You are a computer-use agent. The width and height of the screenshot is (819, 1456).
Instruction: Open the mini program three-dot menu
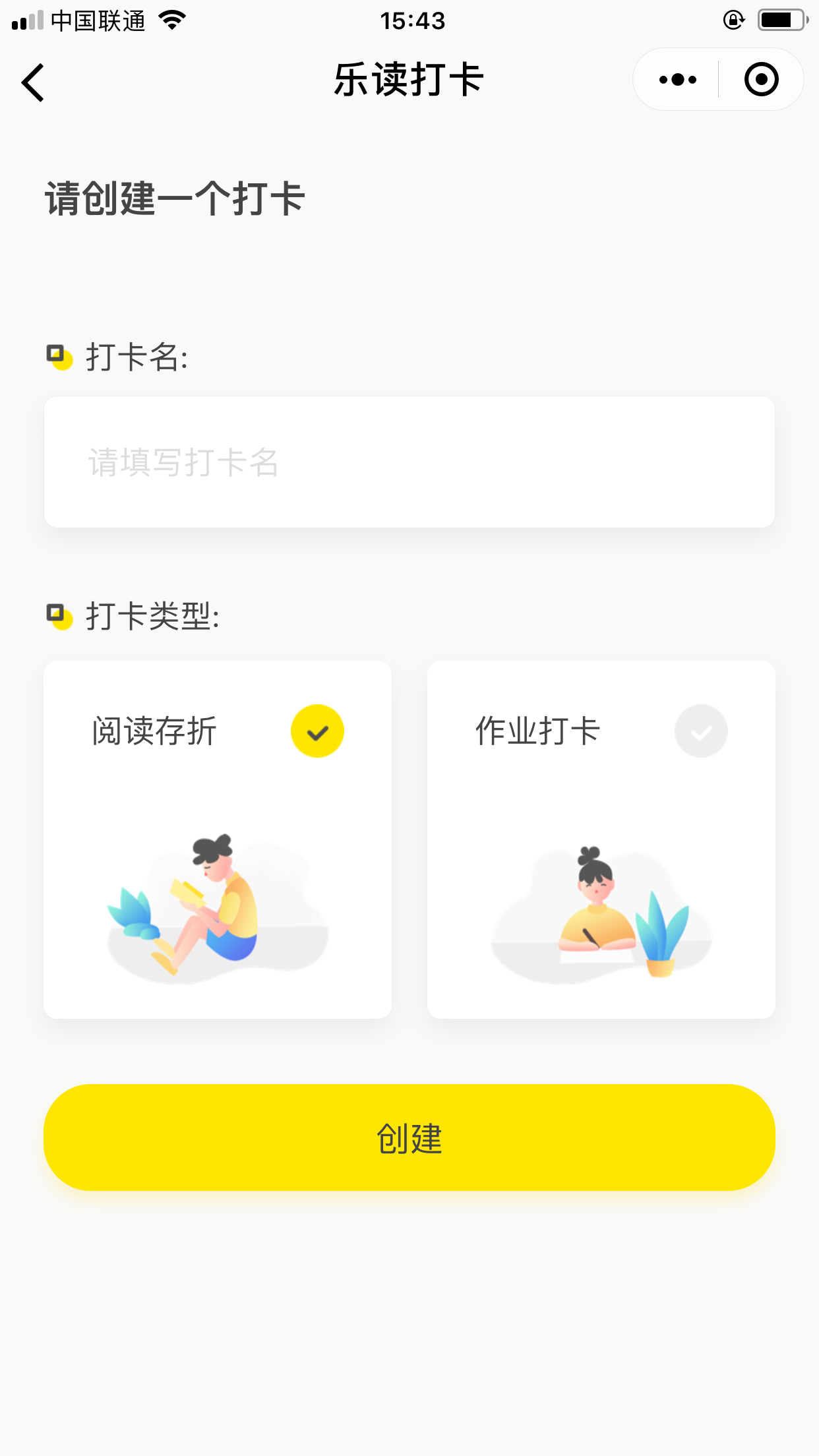[677, 80]
